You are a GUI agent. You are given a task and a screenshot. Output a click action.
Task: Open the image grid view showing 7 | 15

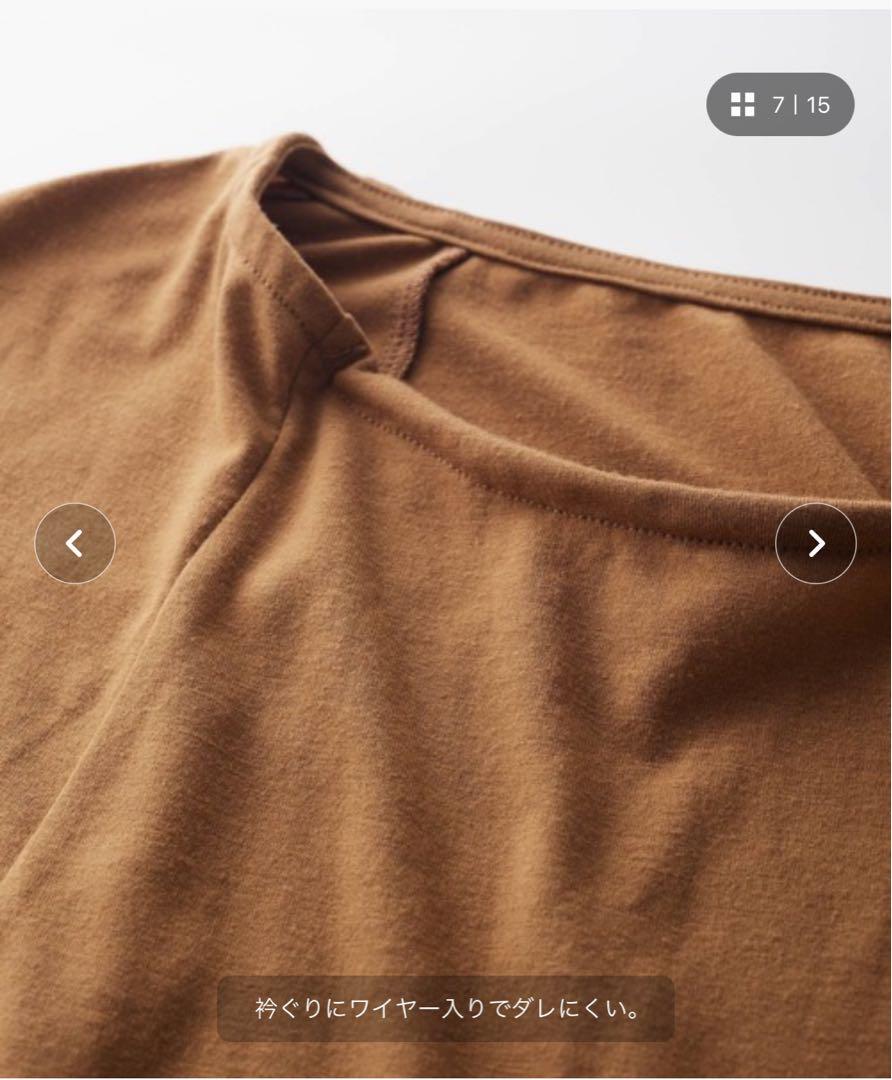(x=780, y=104)
